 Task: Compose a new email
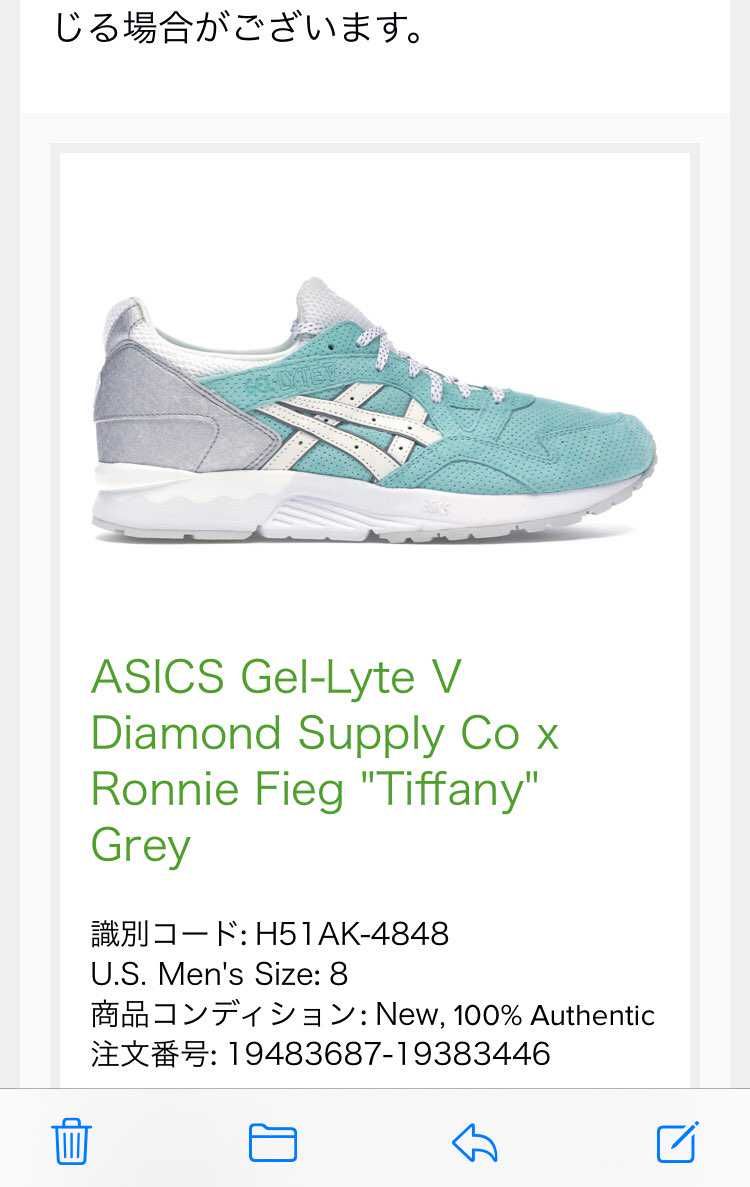[x=676, y=1141]
